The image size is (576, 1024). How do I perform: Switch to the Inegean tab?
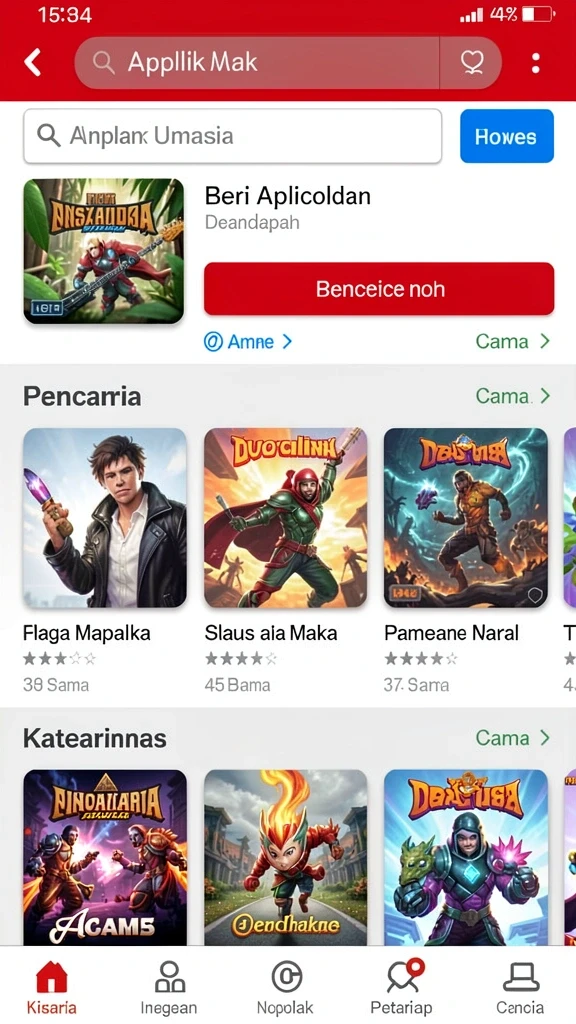coord(168,987)
